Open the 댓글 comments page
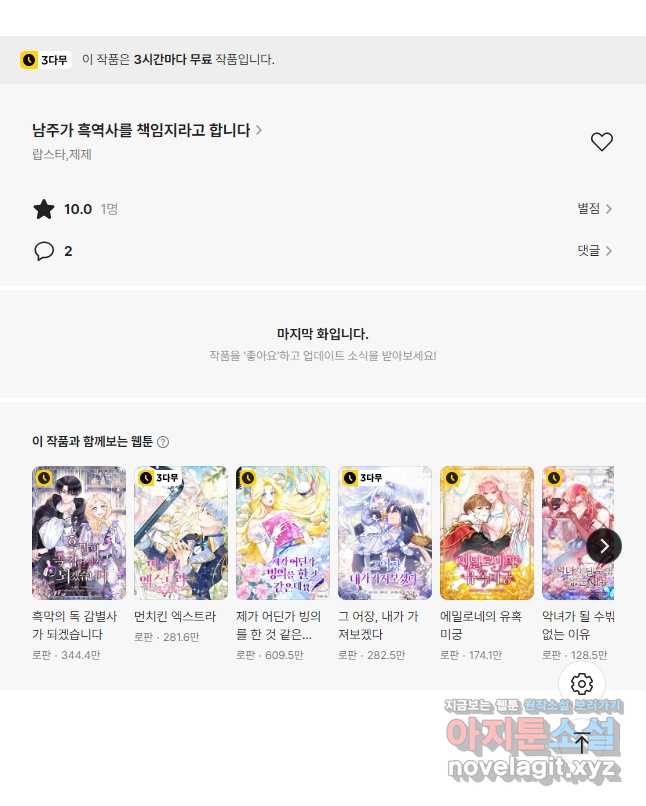This screenshot has width=646, height=806. pyautogui.click(x=594, y=251)
